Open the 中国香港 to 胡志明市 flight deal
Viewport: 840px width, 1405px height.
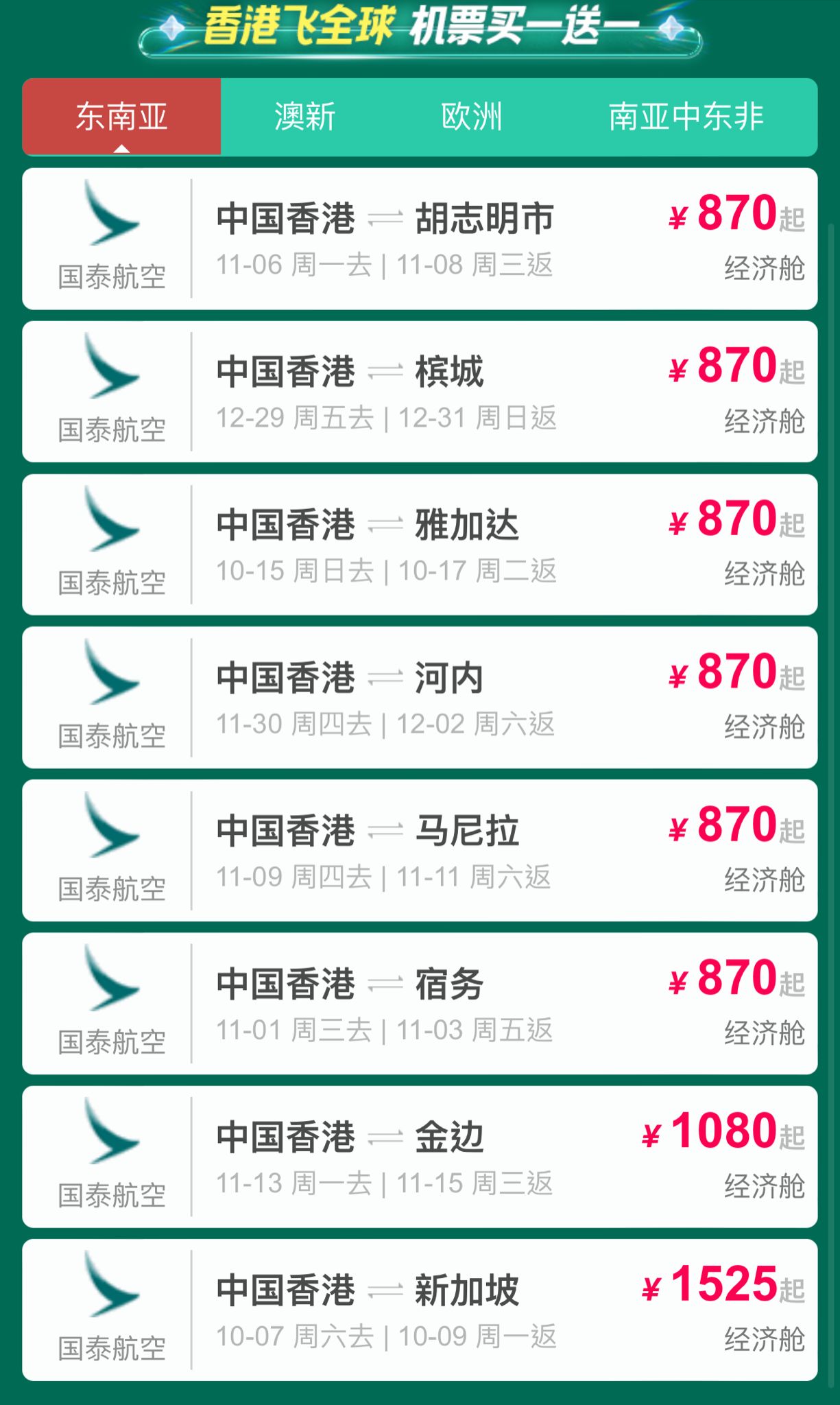(x=420, y=239)
